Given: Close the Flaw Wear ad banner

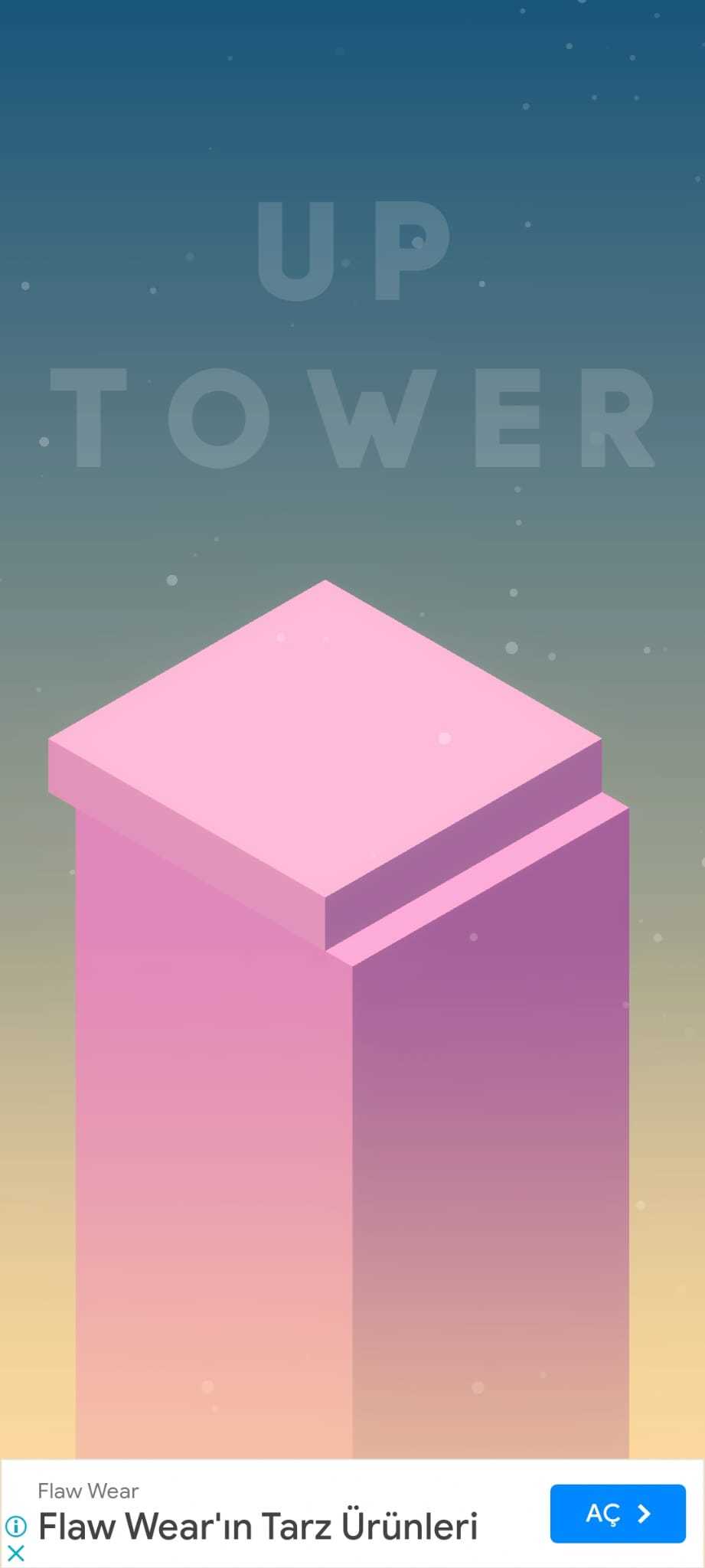Looking at the screenshot, I should [x=15, y=1553].
